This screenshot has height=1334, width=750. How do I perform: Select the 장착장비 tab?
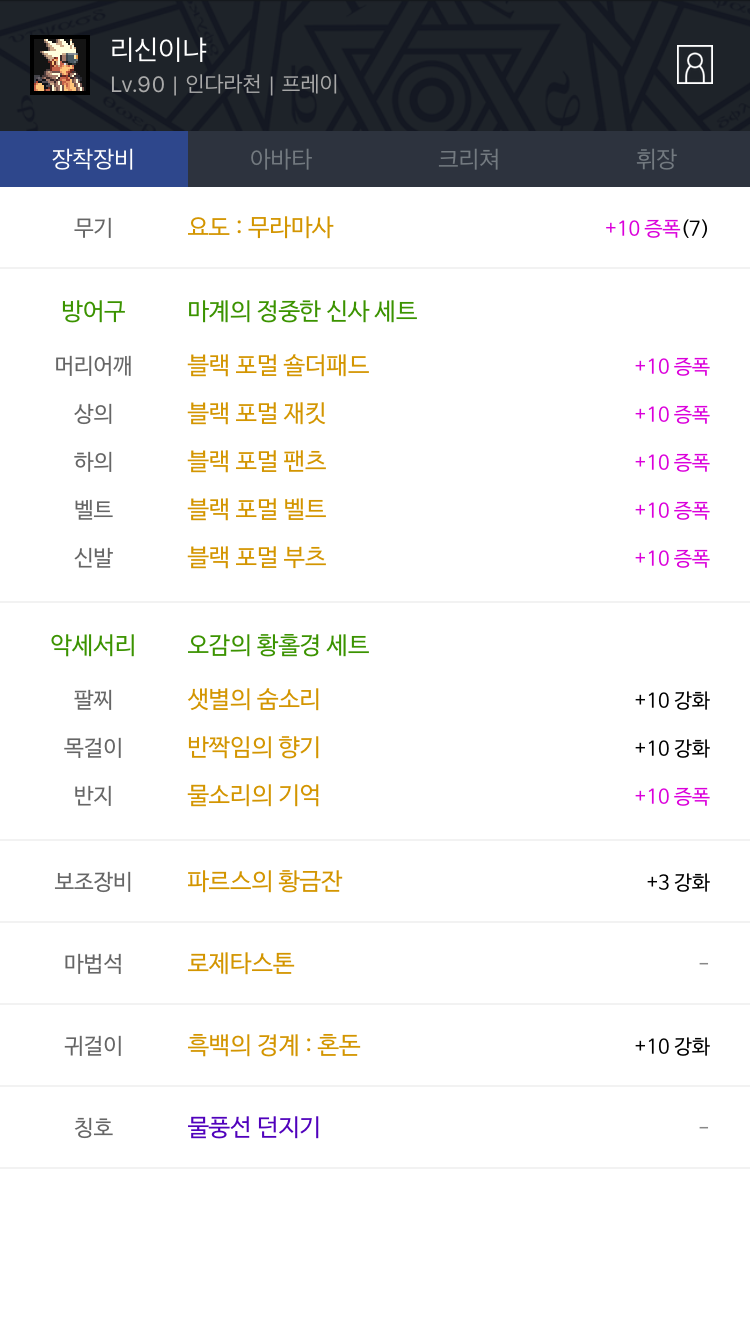coord(94,159)
